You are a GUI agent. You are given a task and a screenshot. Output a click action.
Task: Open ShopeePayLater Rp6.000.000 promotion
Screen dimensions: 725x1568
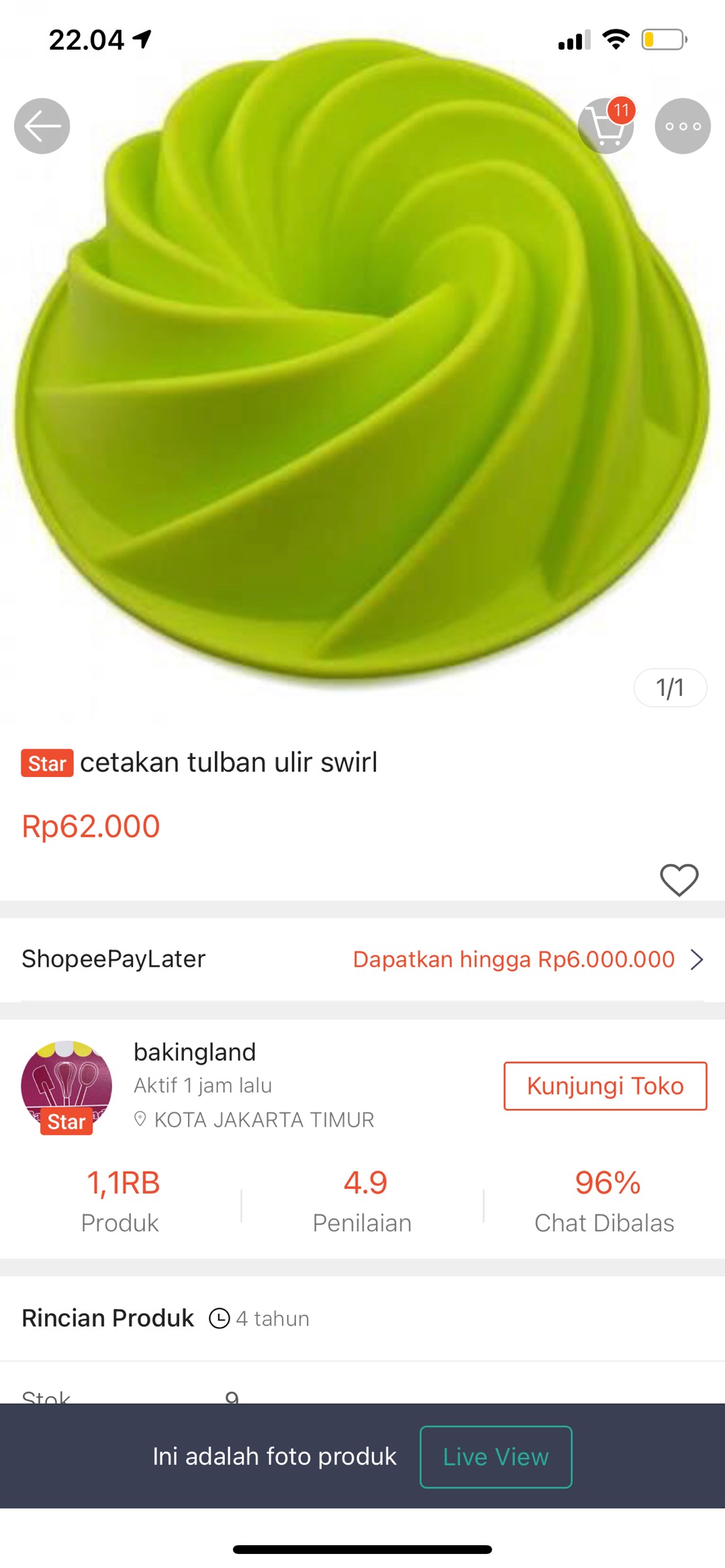click(x=514, y=959)
